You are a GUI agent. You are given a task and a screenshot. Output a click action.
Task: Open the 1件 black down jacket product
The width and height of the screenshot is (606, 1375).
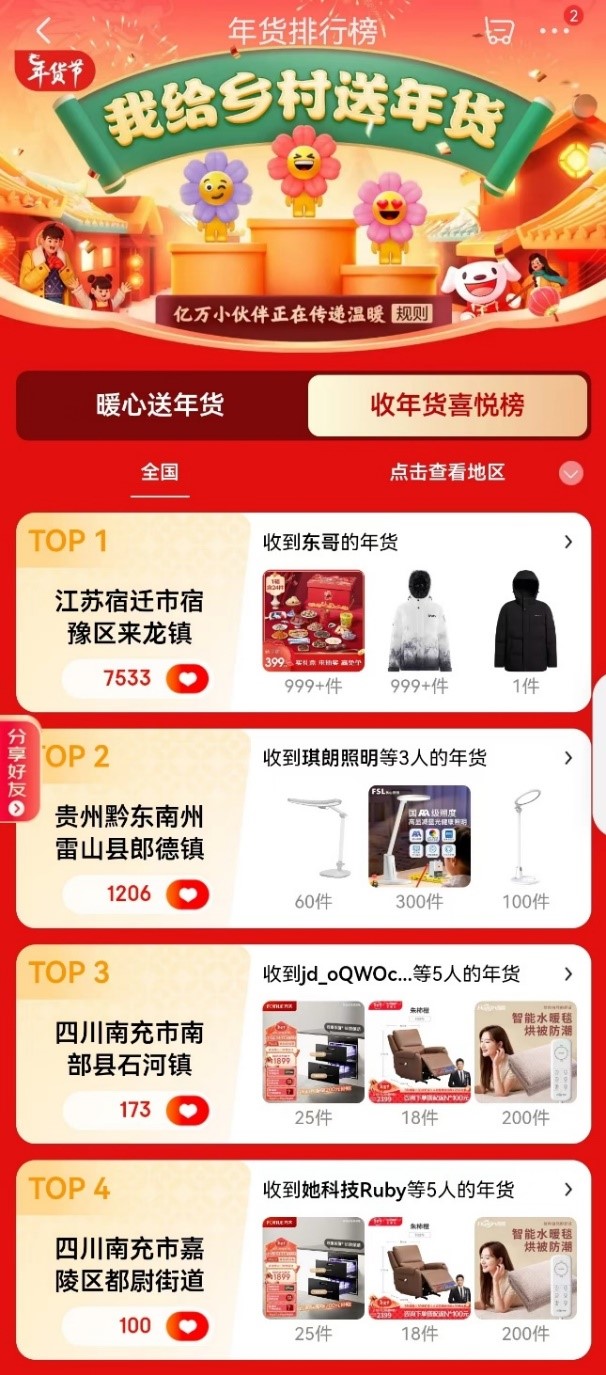pos(525,622)
